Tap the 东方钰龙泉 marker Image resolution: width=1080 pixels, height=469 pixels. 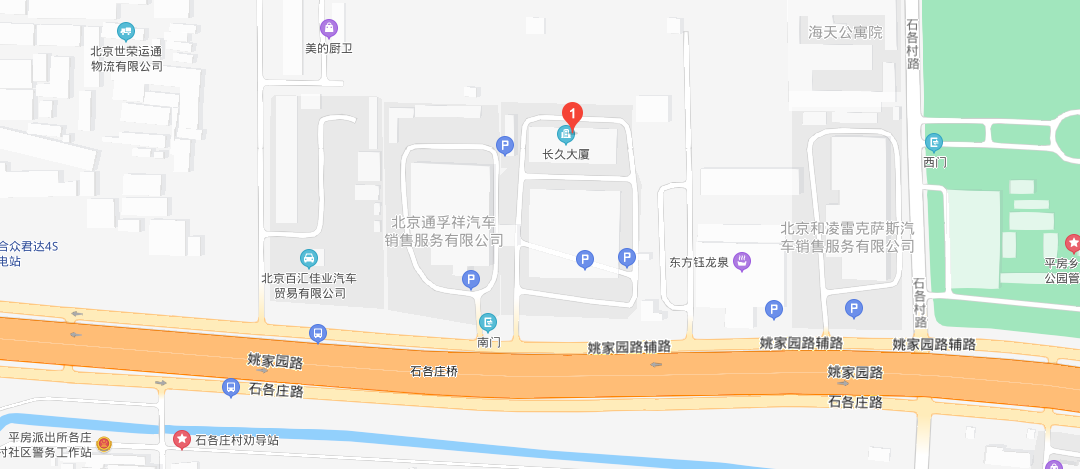742,263
